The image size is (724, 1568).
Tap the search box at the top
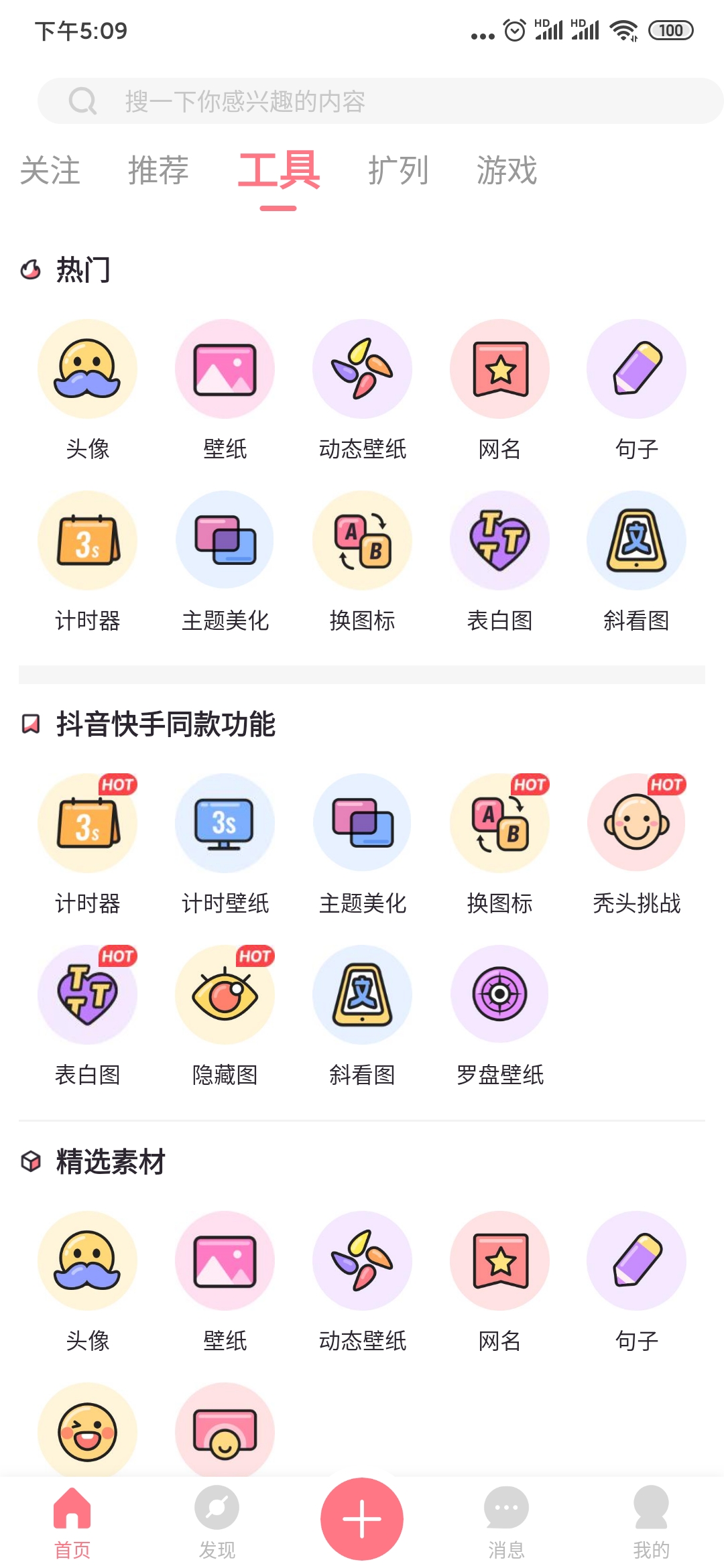380,101
